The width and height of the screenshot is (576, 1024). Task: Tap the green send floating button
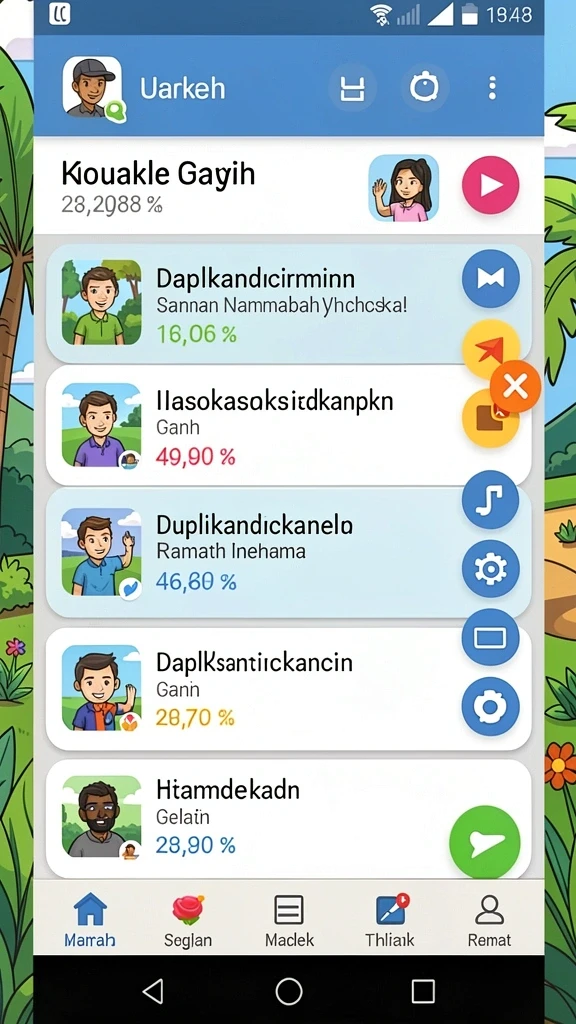click(x=485, y=842)
